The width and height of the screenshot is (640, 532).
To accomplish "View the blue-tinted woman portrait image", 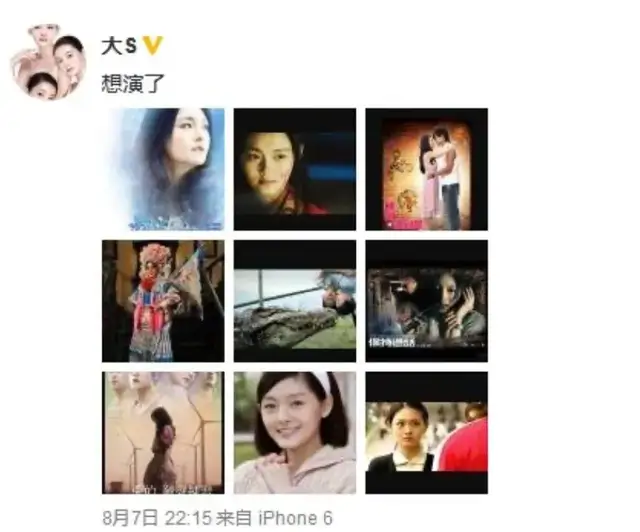I will coord(163,169).
